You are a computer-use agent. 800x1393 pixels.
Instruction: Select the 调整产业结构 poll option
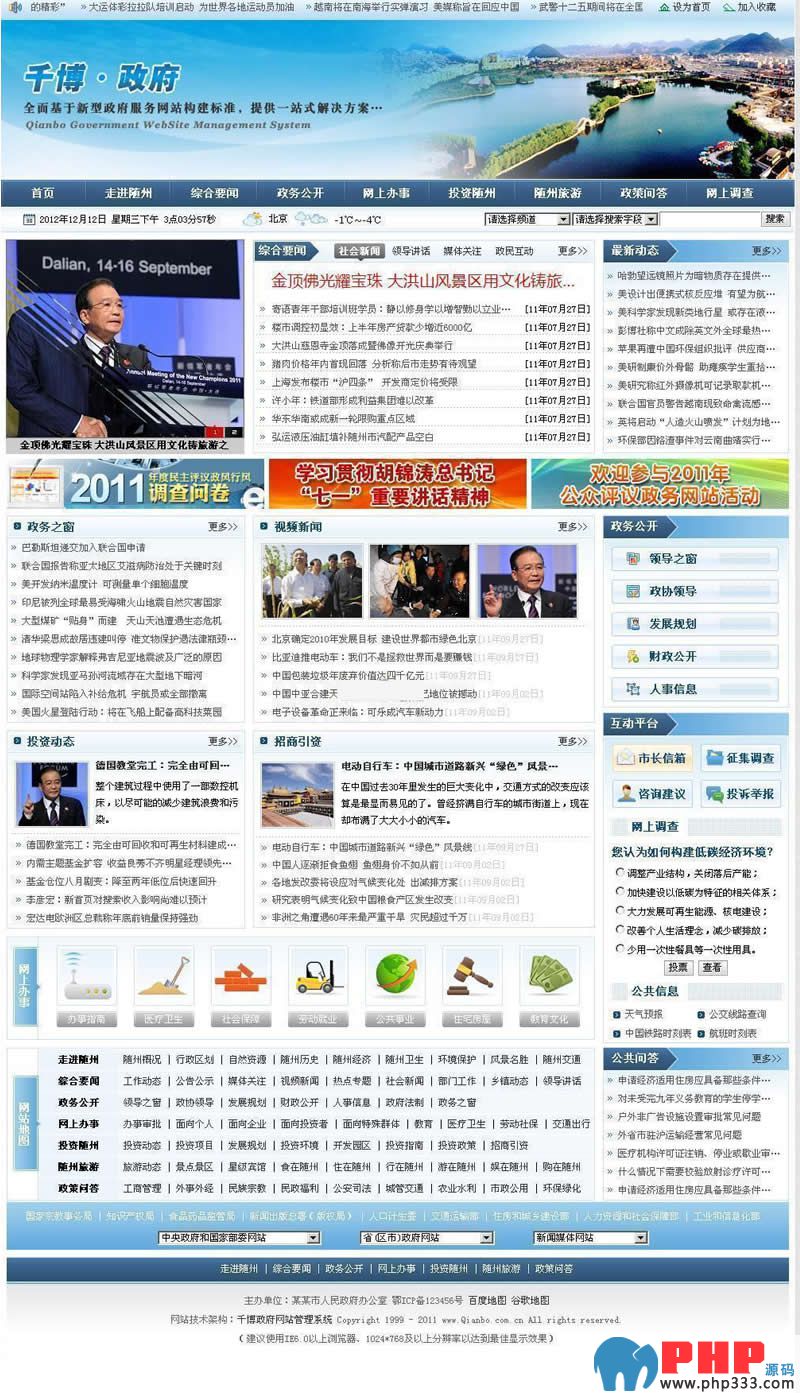click(621, 873)
